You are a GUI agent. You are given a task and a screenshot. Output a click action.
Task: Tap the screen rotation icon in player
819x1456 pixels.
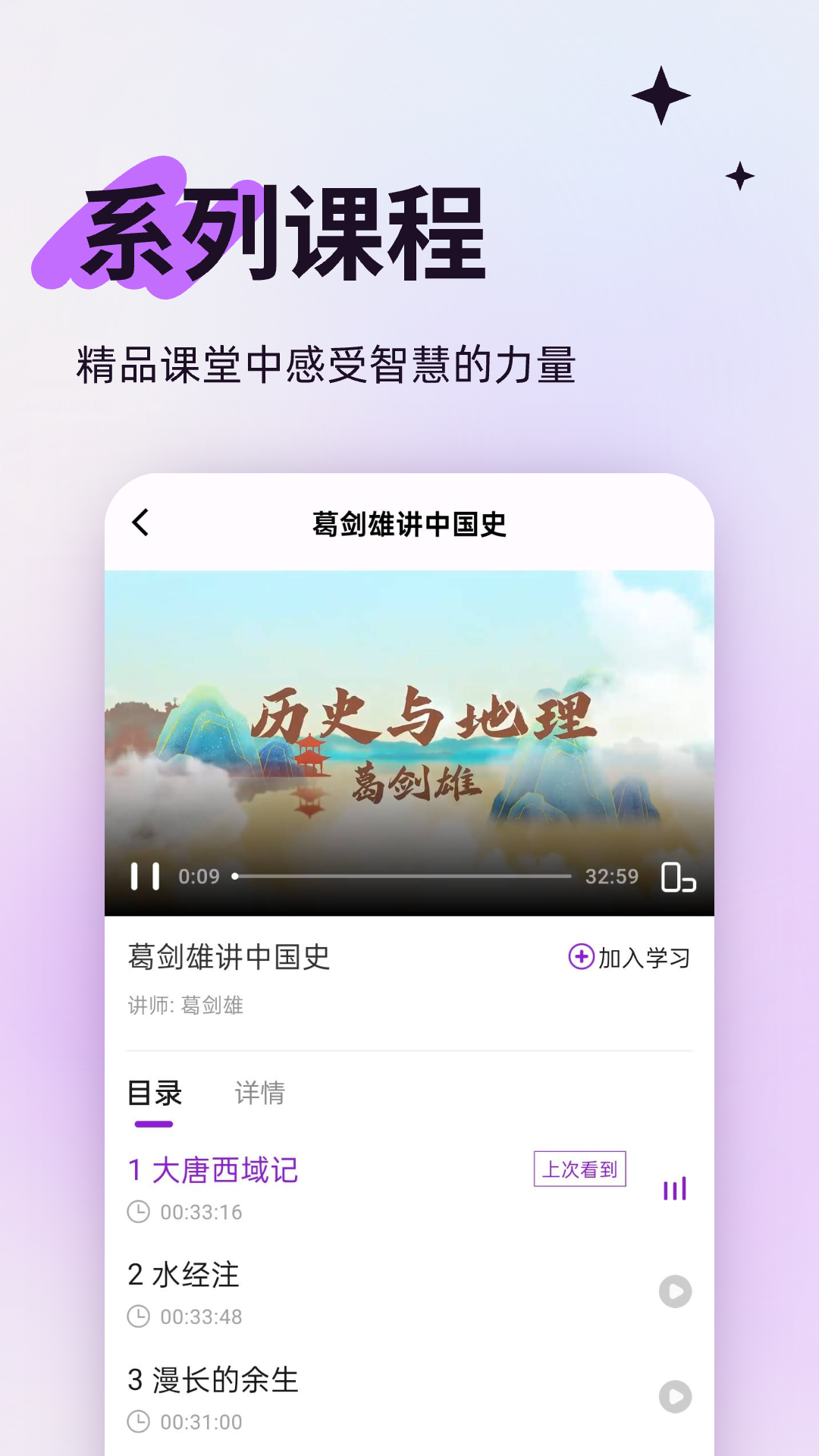tap(674, 876)
